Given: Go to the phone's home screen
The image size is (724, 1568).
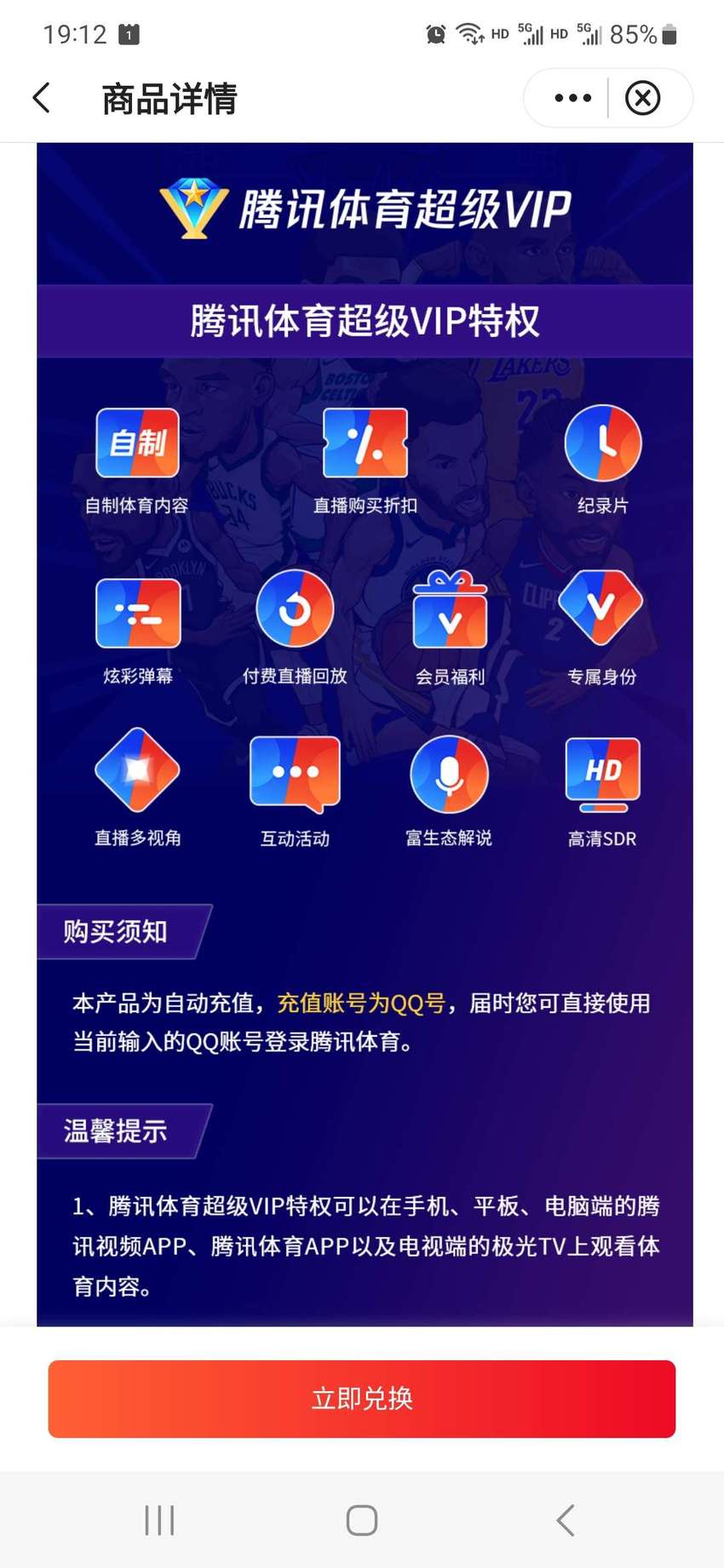Looking at the screenshot, I should click(362, 1519).
